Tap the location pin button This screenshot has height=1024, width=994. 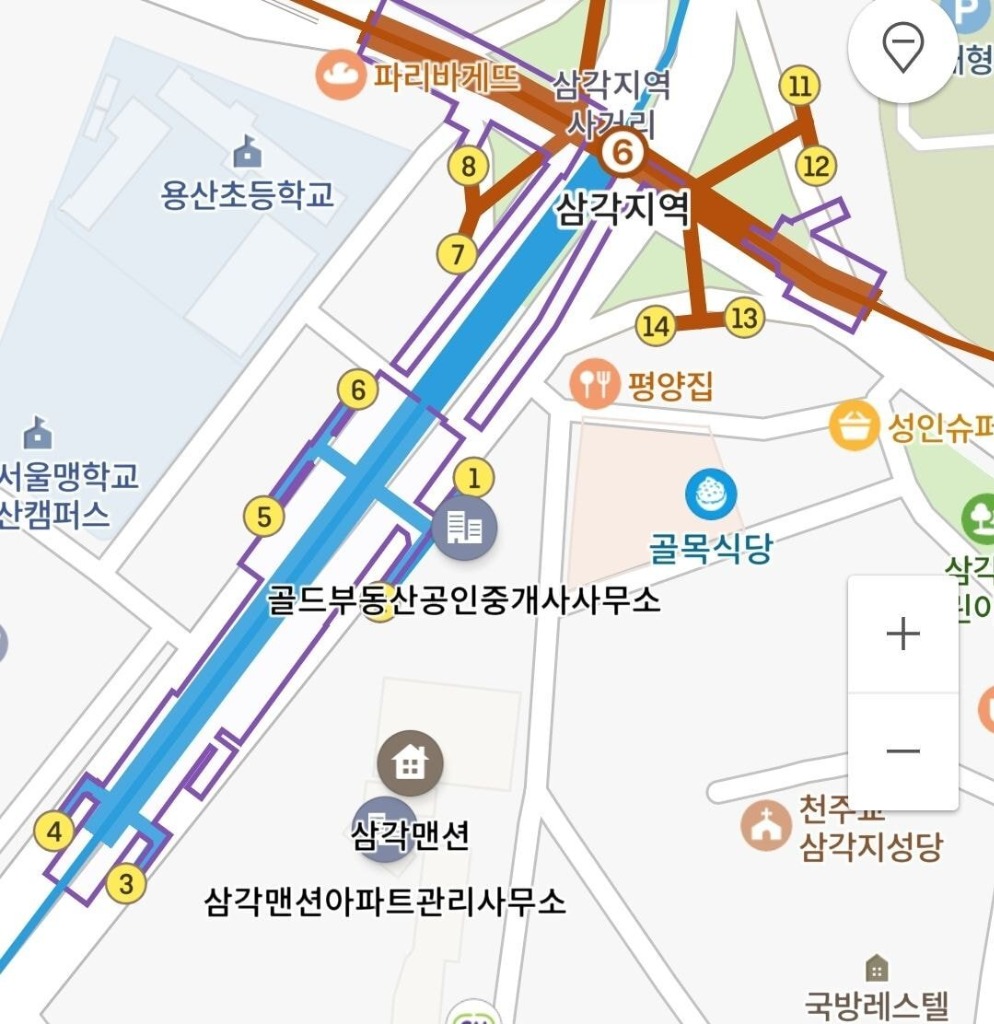click(x=903, y=48)
